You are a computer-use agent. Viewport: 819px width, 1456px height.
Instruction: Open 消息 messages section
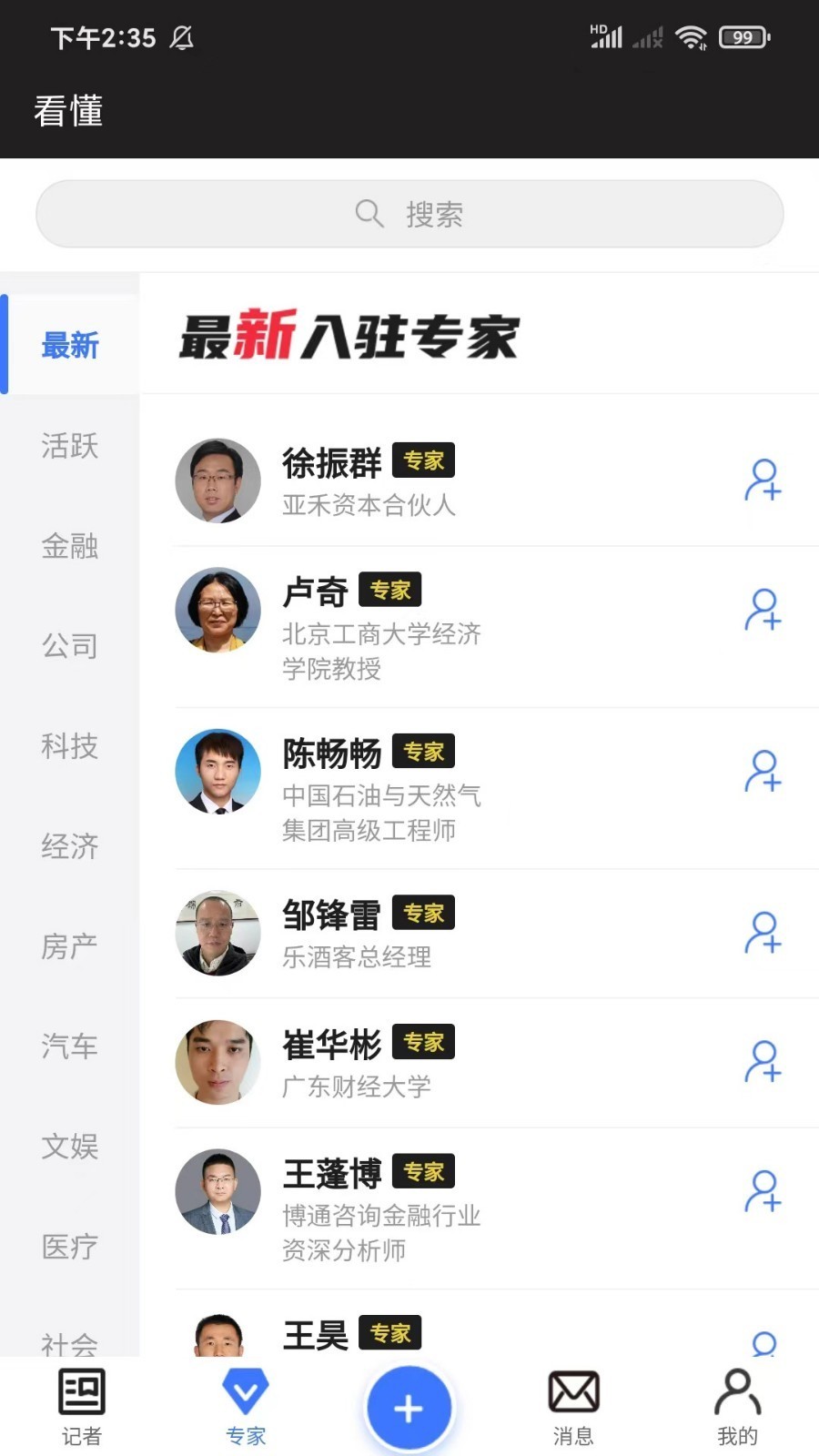pyautogui.click(x=573, y=1406)
